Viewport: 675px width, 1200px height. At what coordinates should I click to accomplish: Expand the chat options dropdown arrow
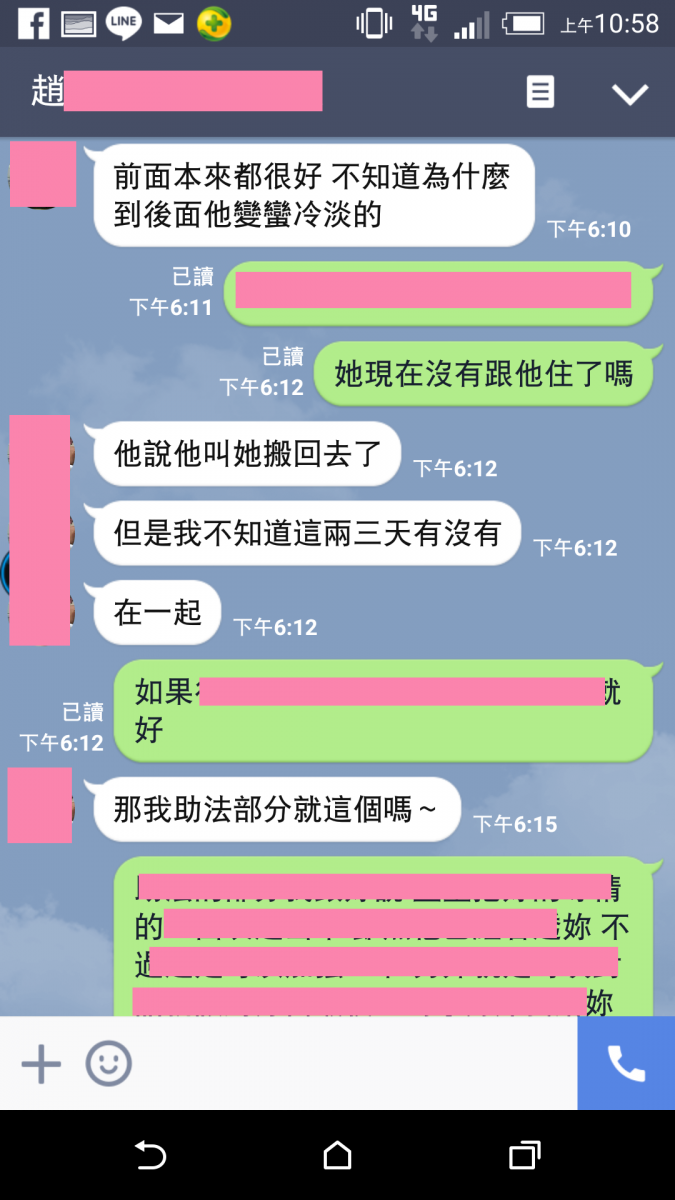(x=630, y=94)
